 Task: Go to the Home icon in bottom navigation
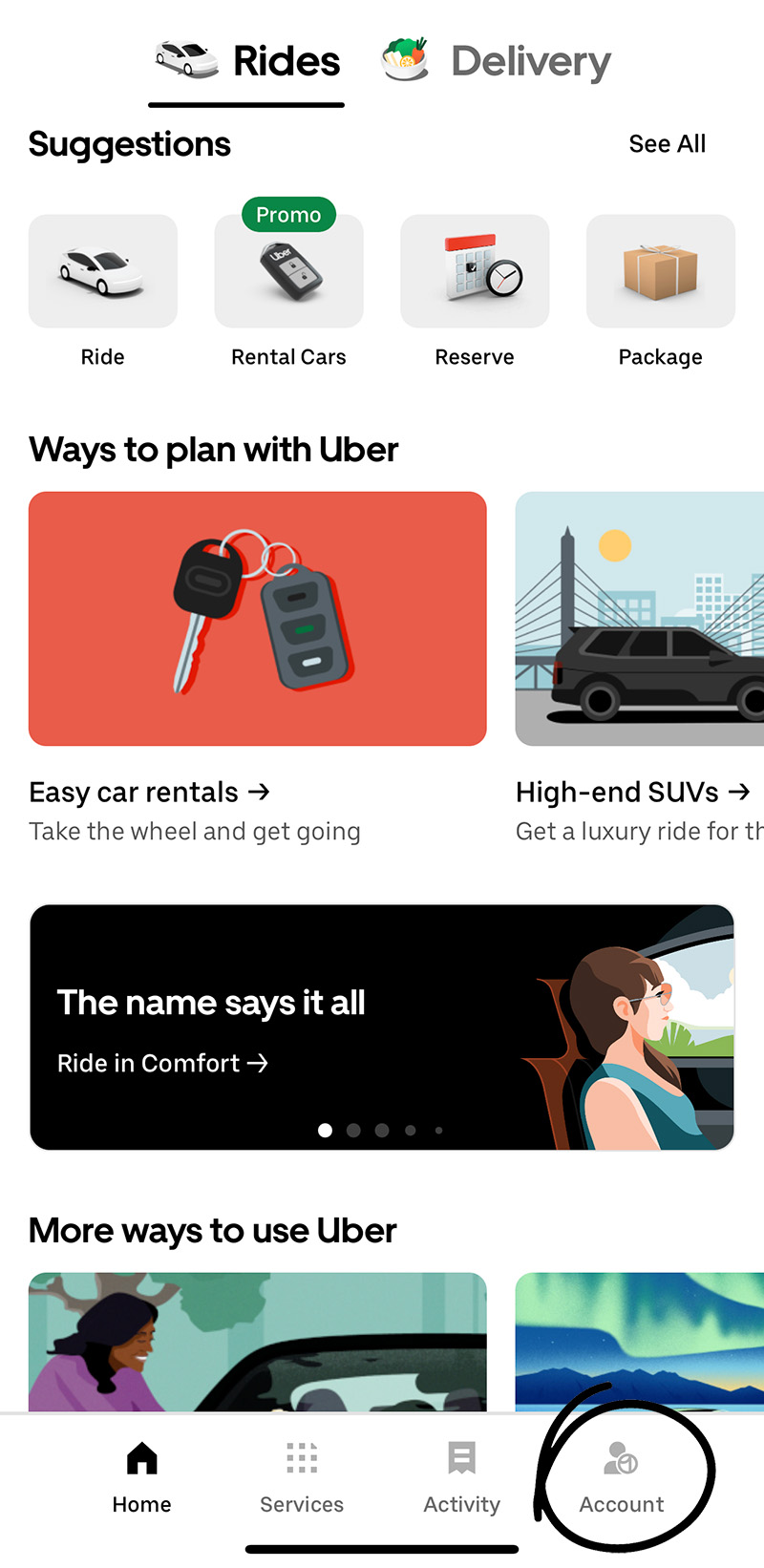pyautogui.click(x=141, y=1456)
